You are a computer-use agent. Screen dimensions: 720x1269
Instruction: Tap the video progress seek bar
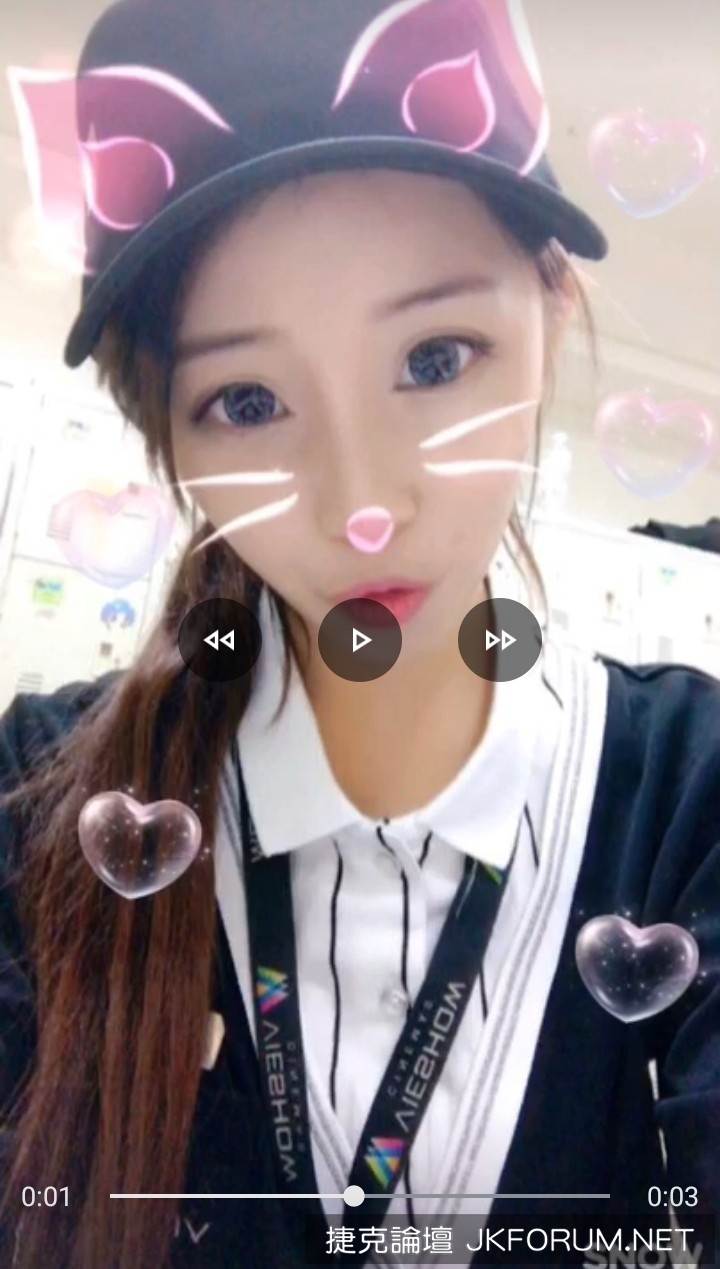(x=360, y=1195)
